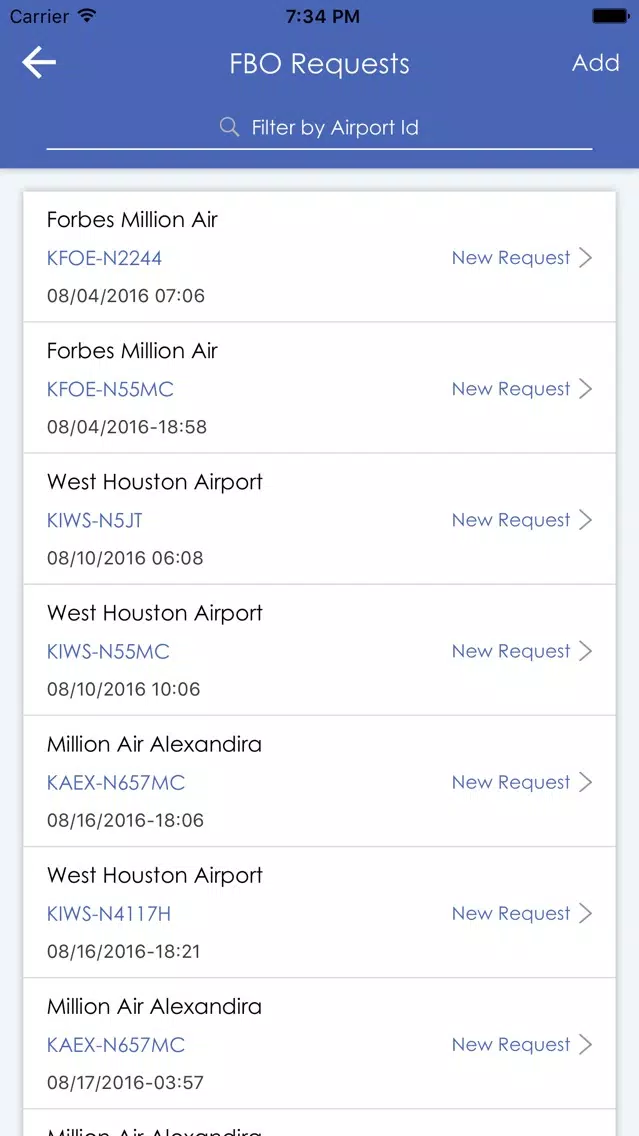639x1136 pixels.
Task: Open the KFOE-N55MC Forbes Million Air request
Action: [x=320, y=388]
